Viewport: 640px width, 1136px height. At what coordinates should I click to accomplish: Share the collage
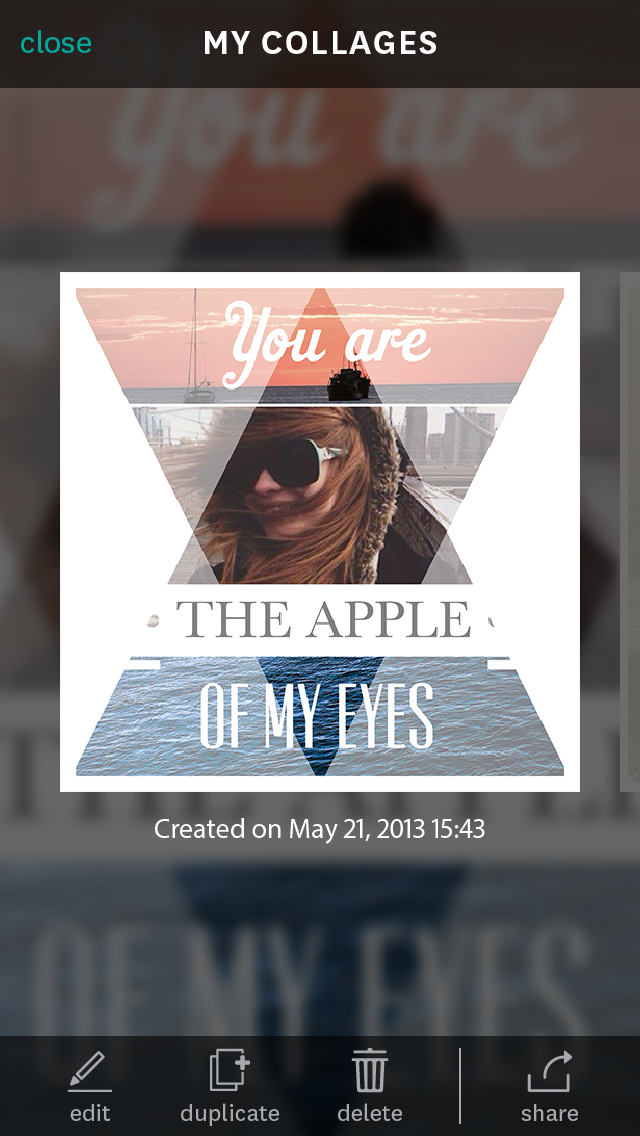point(549,1086)
